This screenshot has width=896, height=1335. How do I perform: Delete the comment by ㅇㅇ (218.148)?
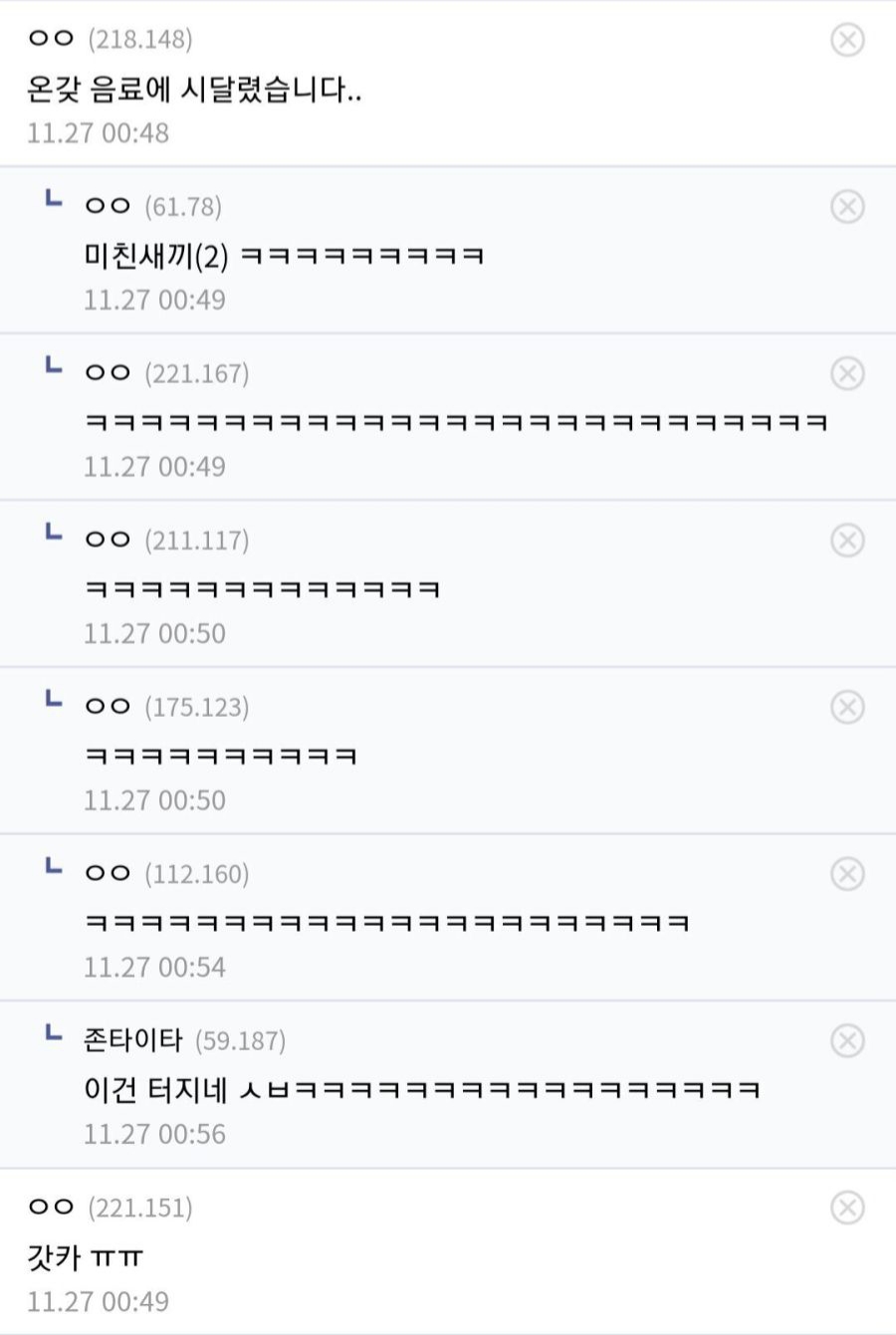tap(847, 40)
